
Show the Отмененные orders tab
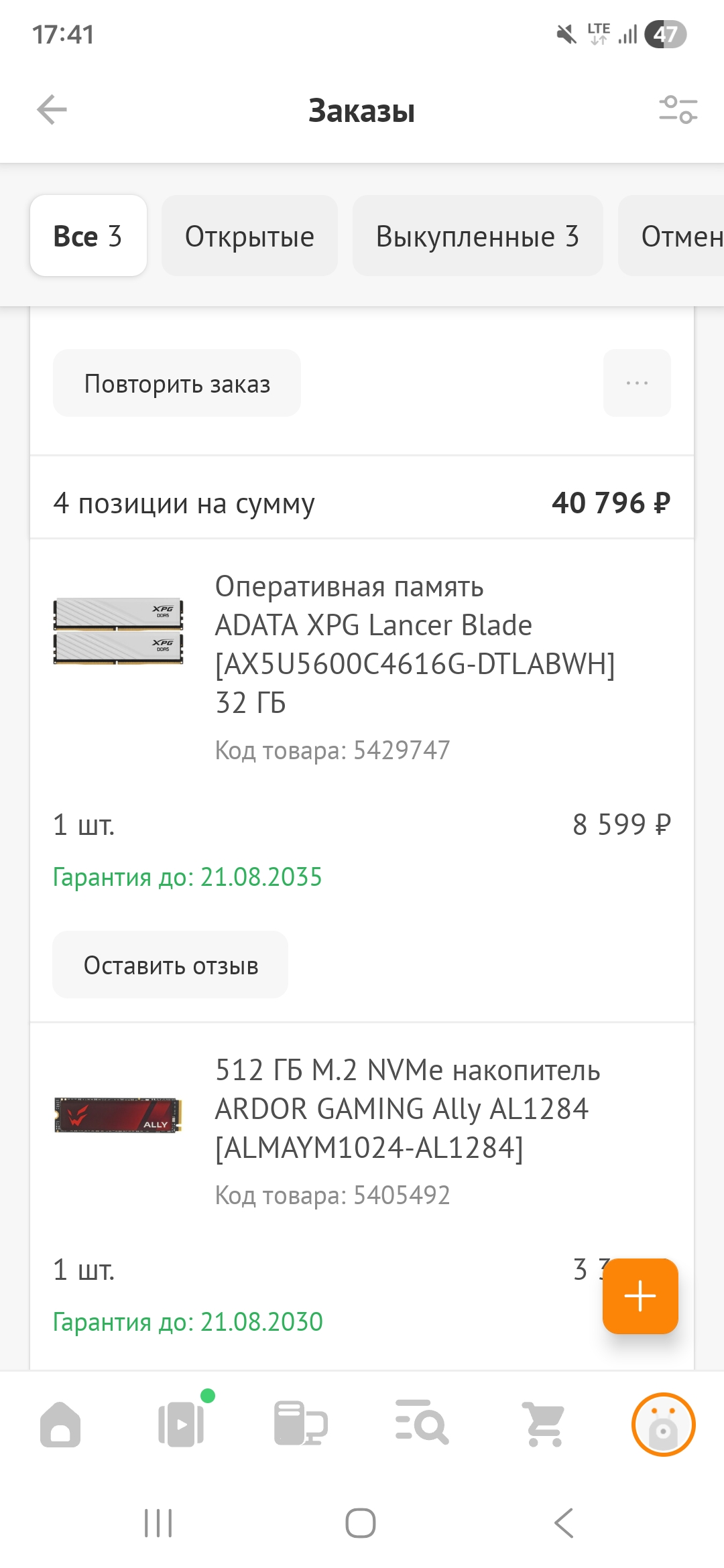(674, 236)
